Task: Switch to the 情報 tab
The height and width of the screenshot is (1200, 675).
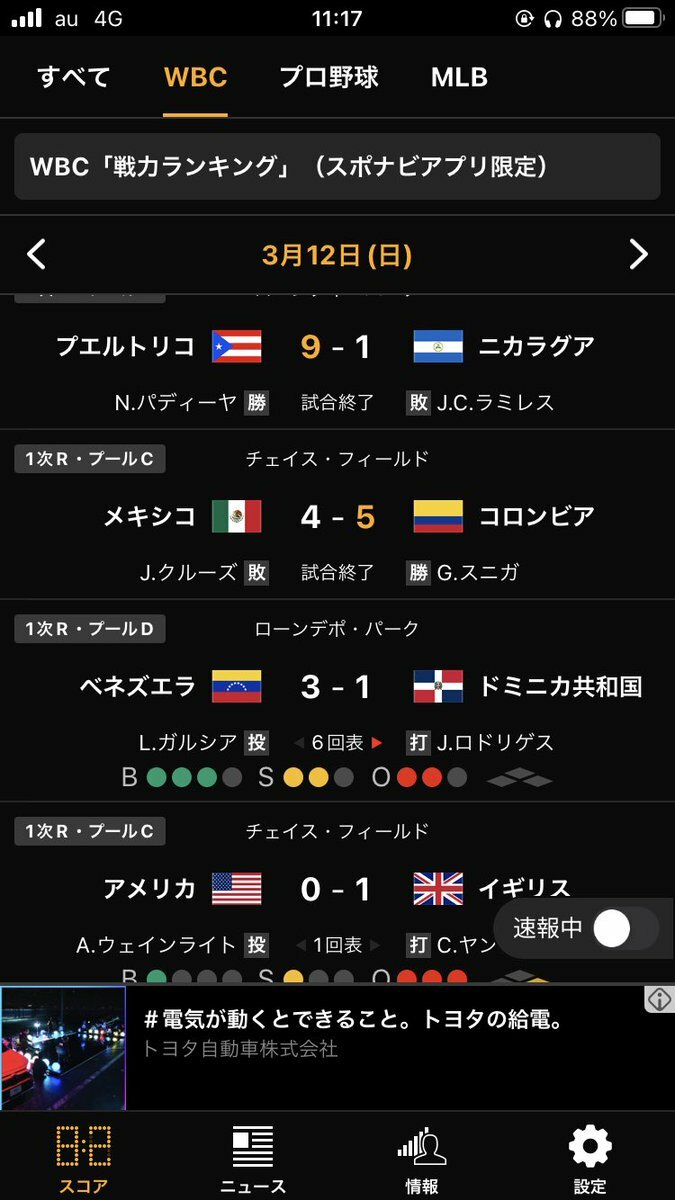Action: pyautogui.click(x=421, y=1158)
